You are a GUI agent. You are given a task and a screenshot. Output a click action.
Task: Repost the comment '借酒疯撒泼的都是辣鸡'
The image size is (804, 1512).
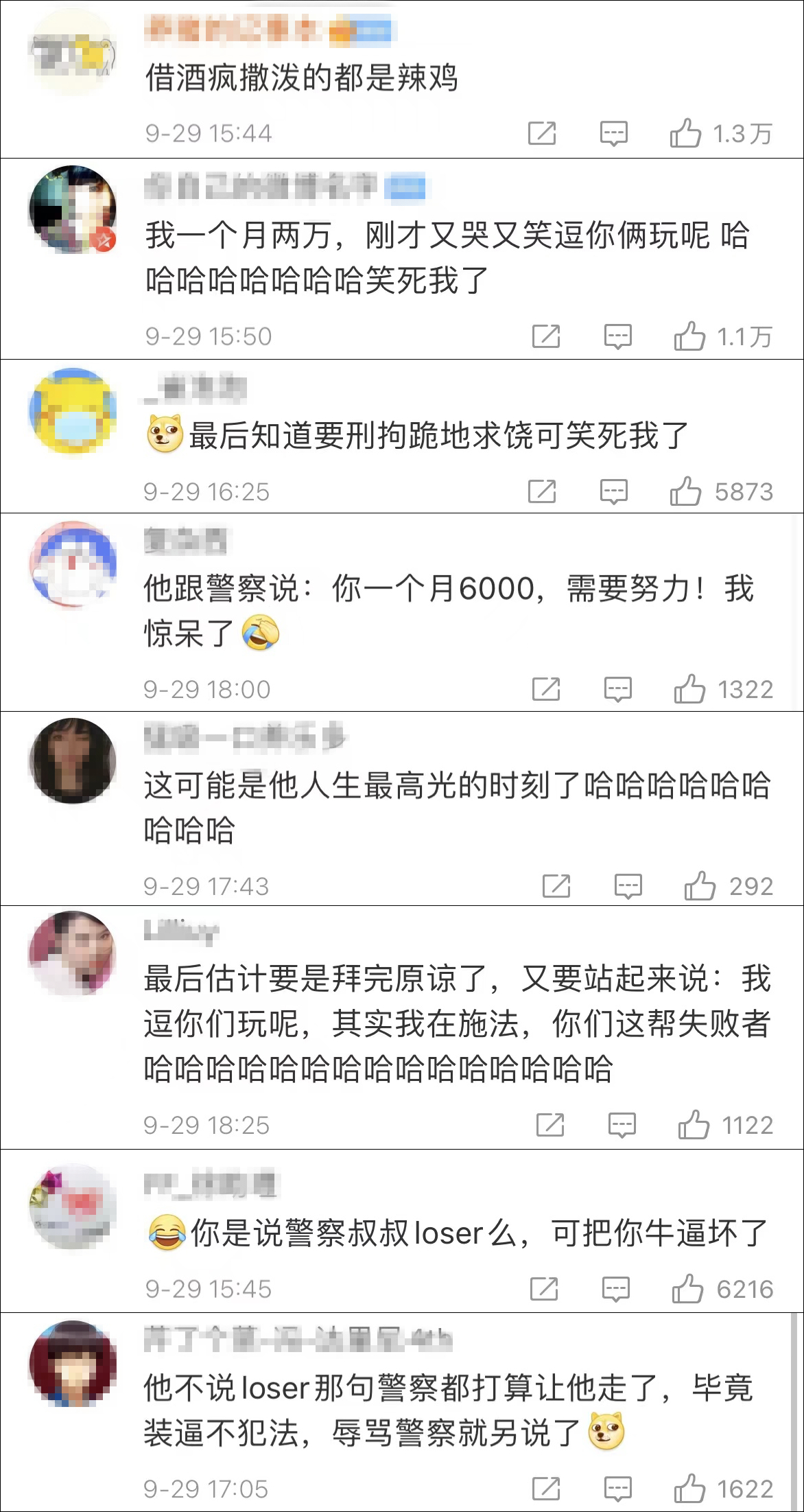pyautogui.click(x=541, y=133)
